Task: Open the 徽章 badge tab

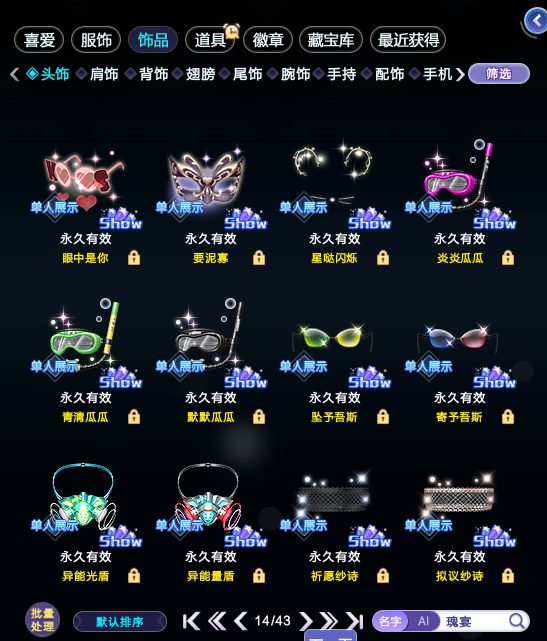Action: 268,40
